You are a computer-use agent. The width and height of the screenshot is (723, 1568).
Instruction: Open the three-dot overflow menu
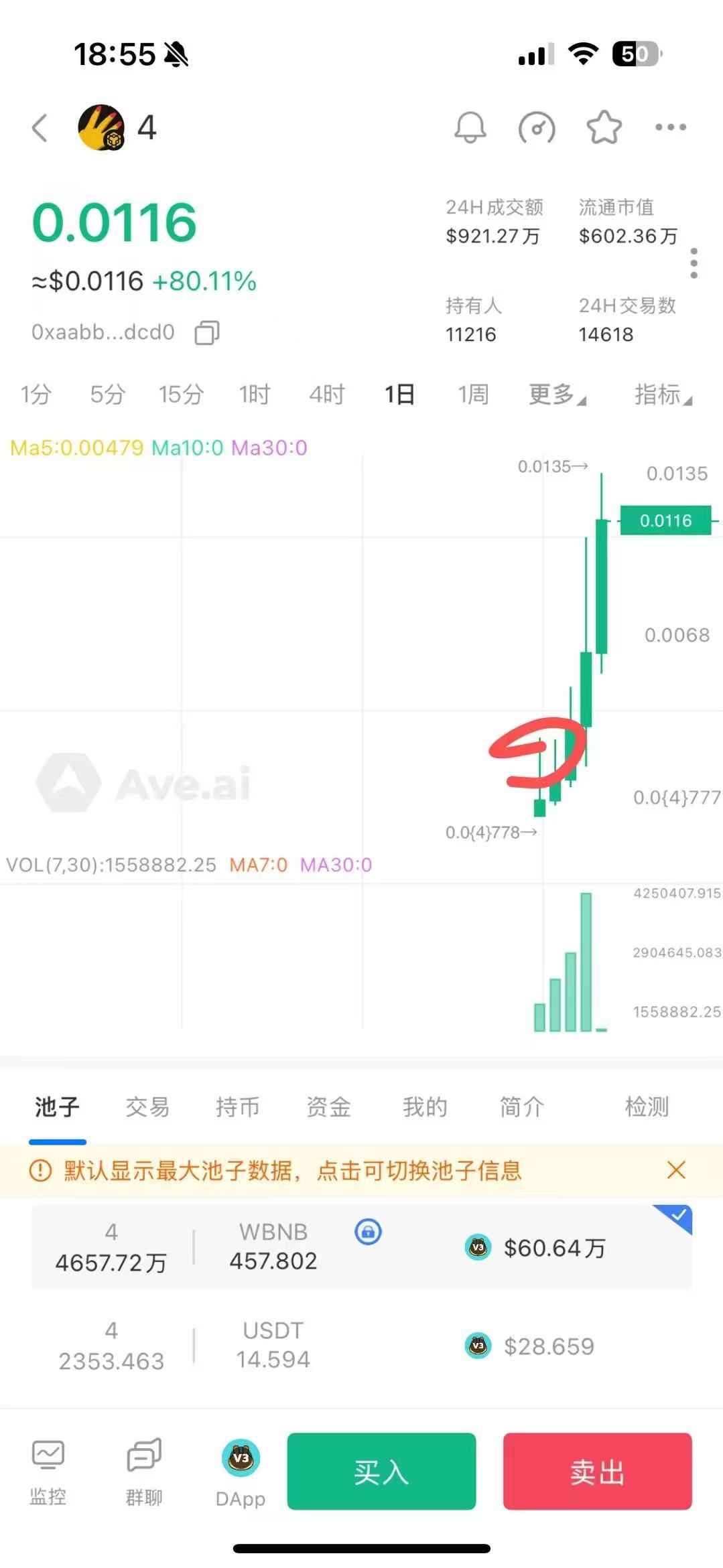[x=670, y=127]
